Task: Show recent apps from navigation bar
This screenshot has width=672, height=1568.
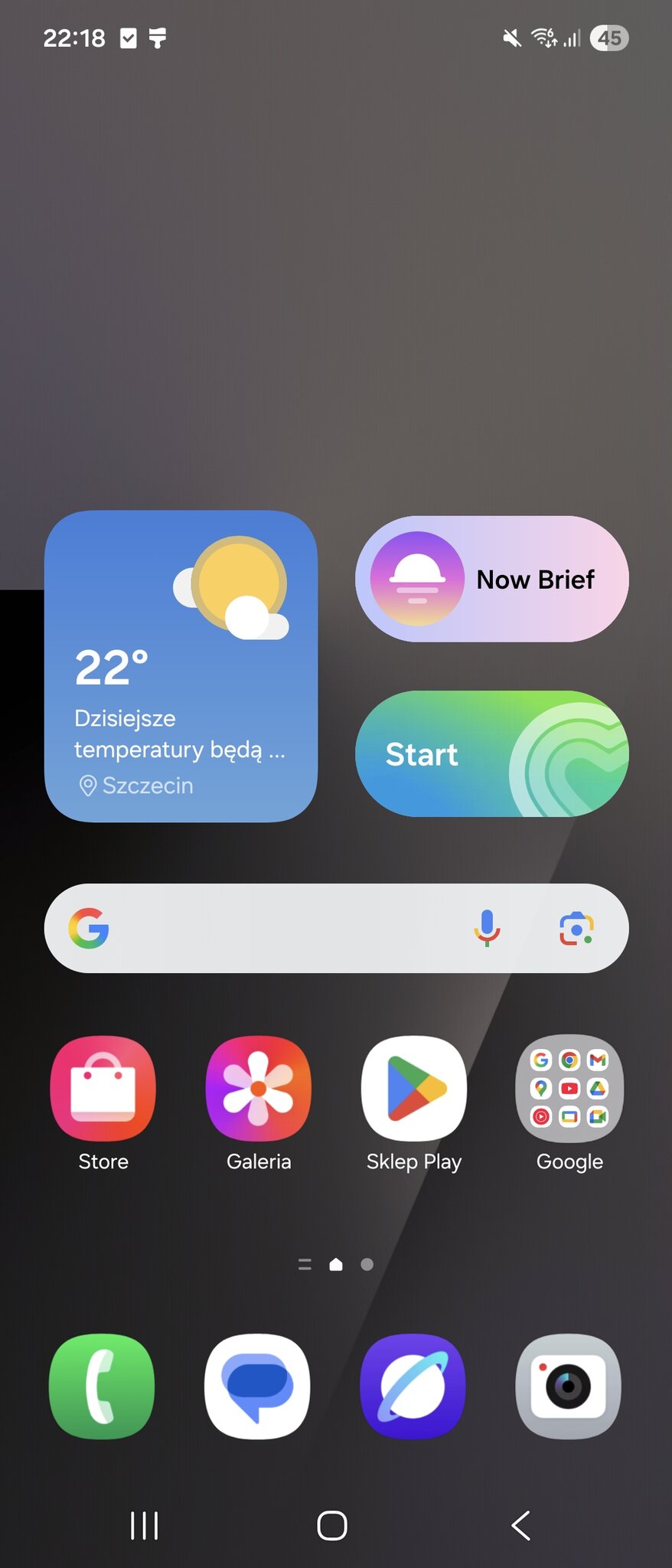Action: click(145, 1525)
